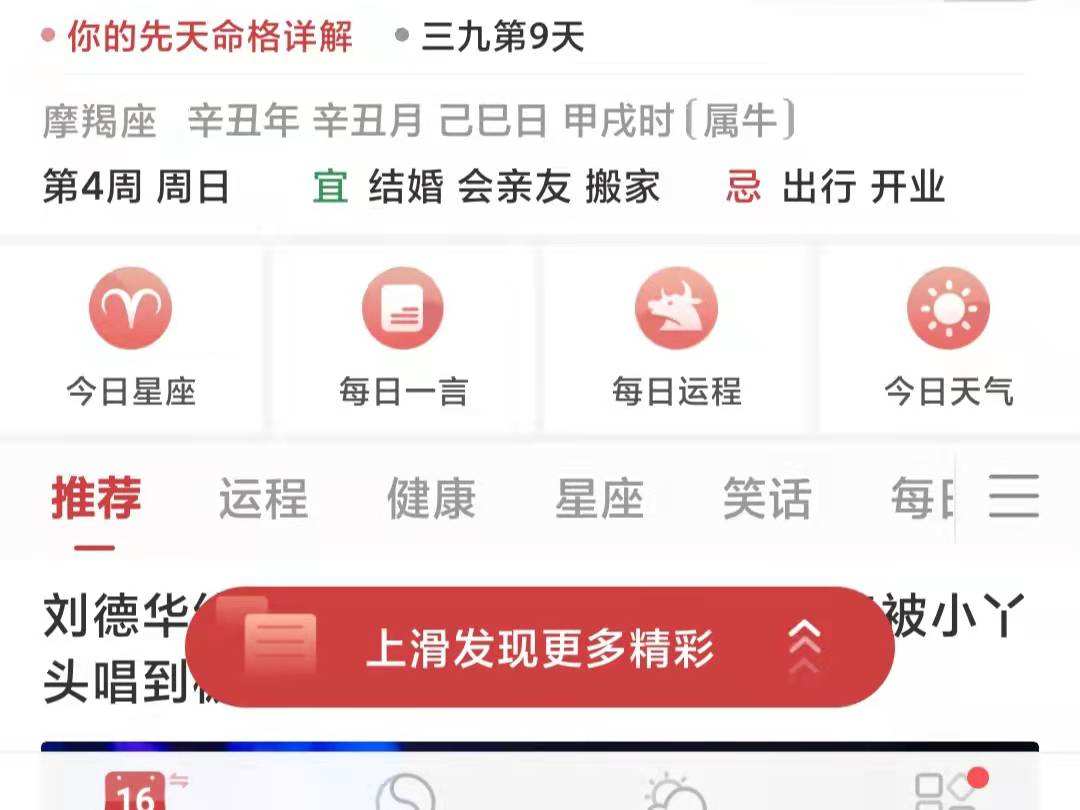Switch to the 笑话 tab

(767, 499)
